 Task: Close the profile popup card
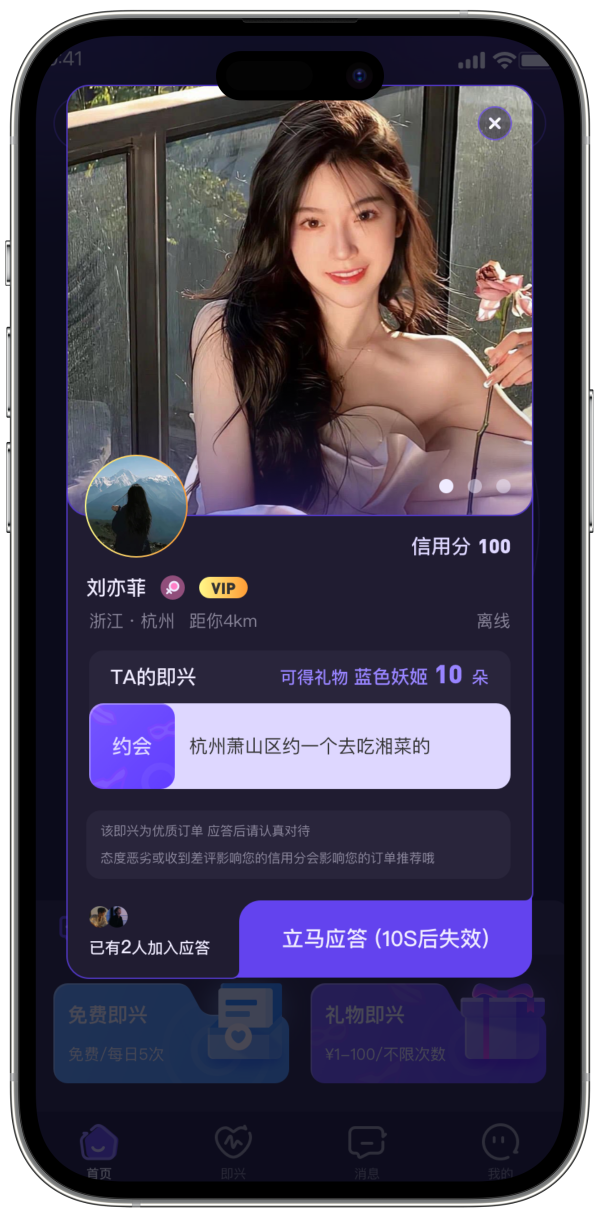point(494,124)
